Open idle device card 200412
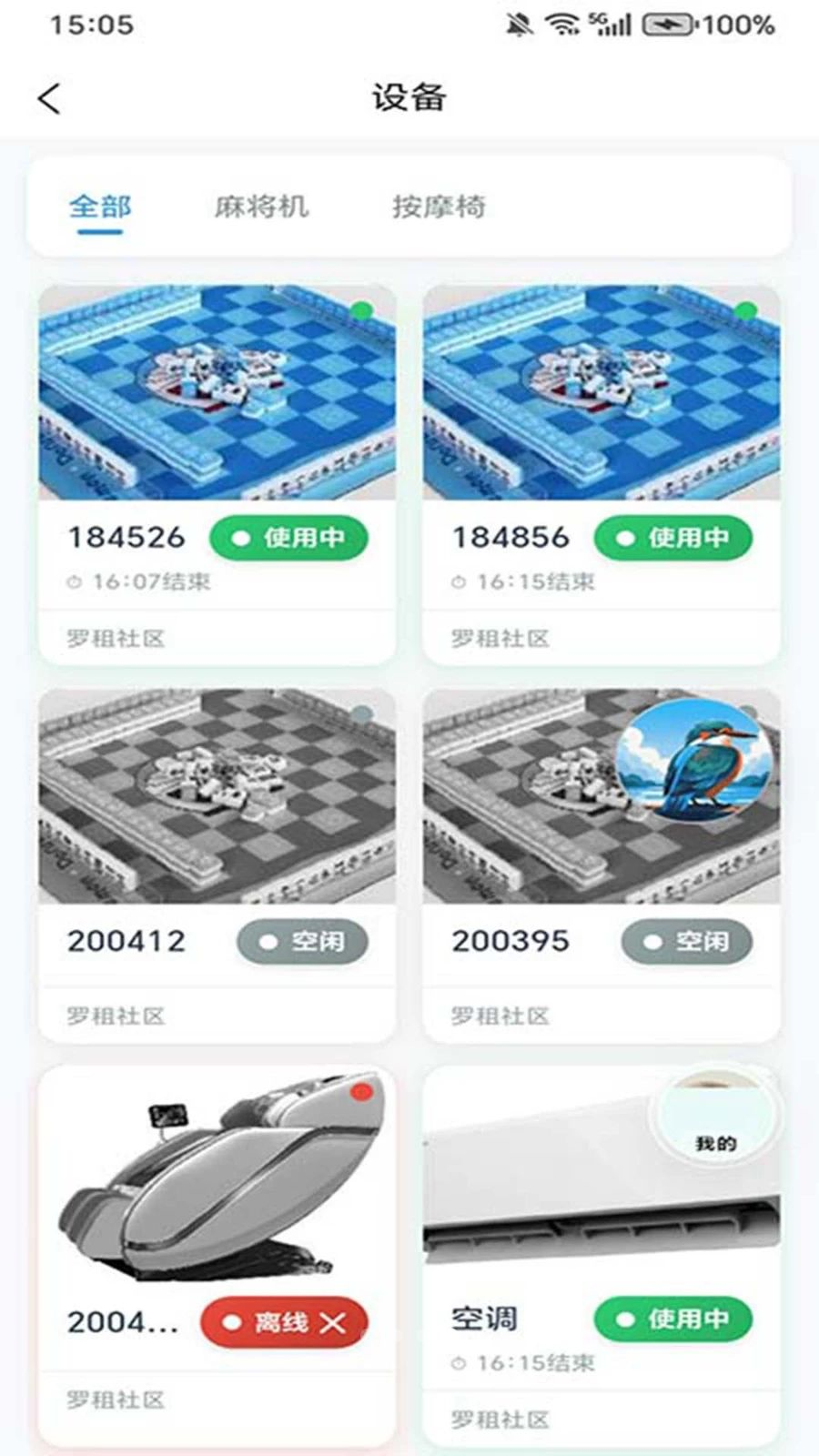 tap(217, 865)
